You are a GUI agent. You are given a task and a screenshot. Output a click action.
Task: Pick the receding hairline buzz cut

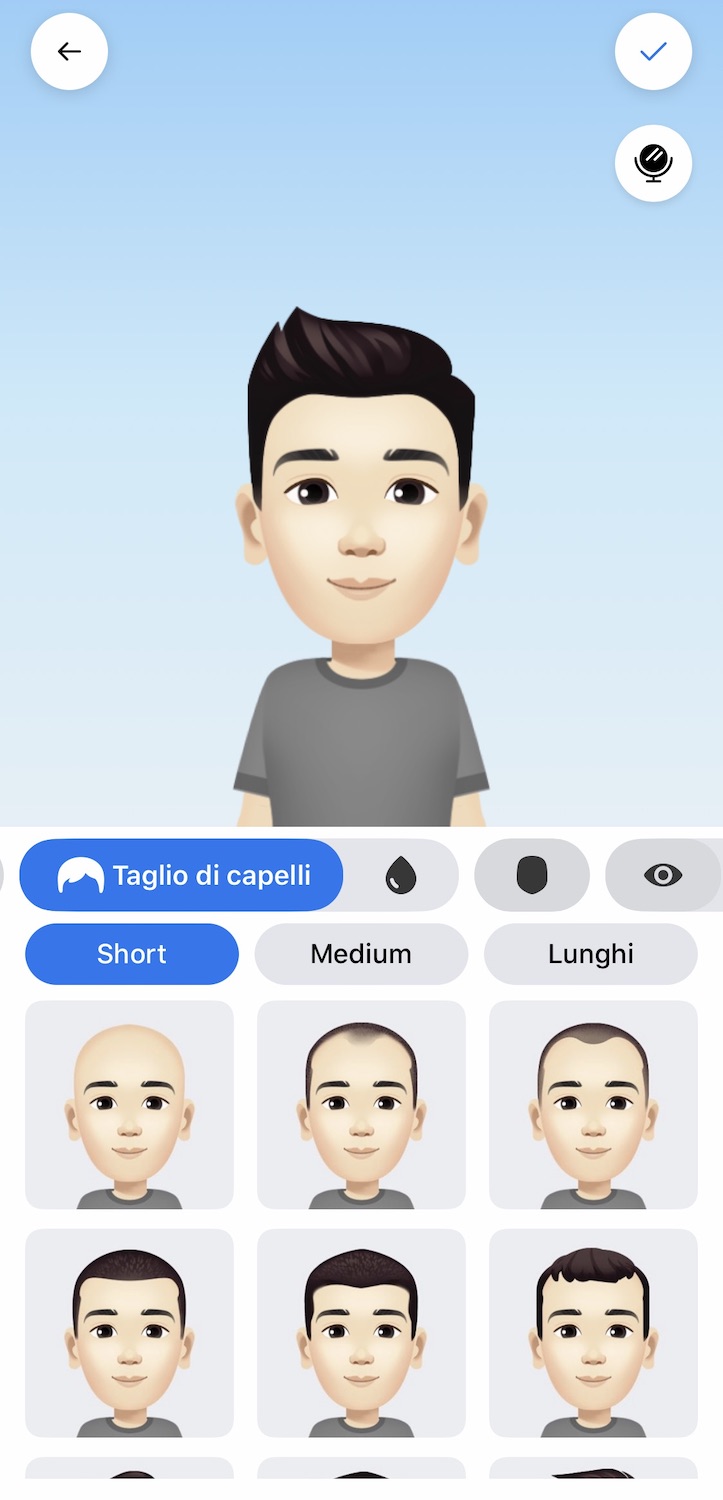tap(593, 1105)
